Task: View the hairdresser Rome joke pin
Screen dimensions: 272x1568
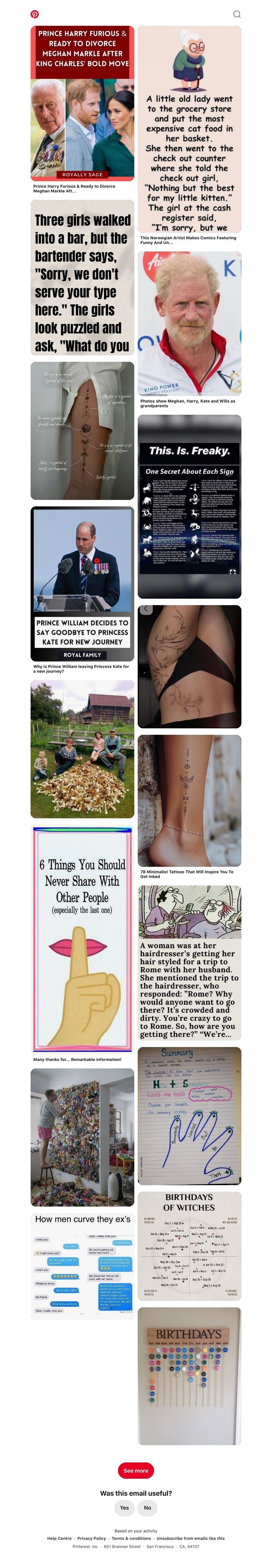Action: [x=189, y=962]
